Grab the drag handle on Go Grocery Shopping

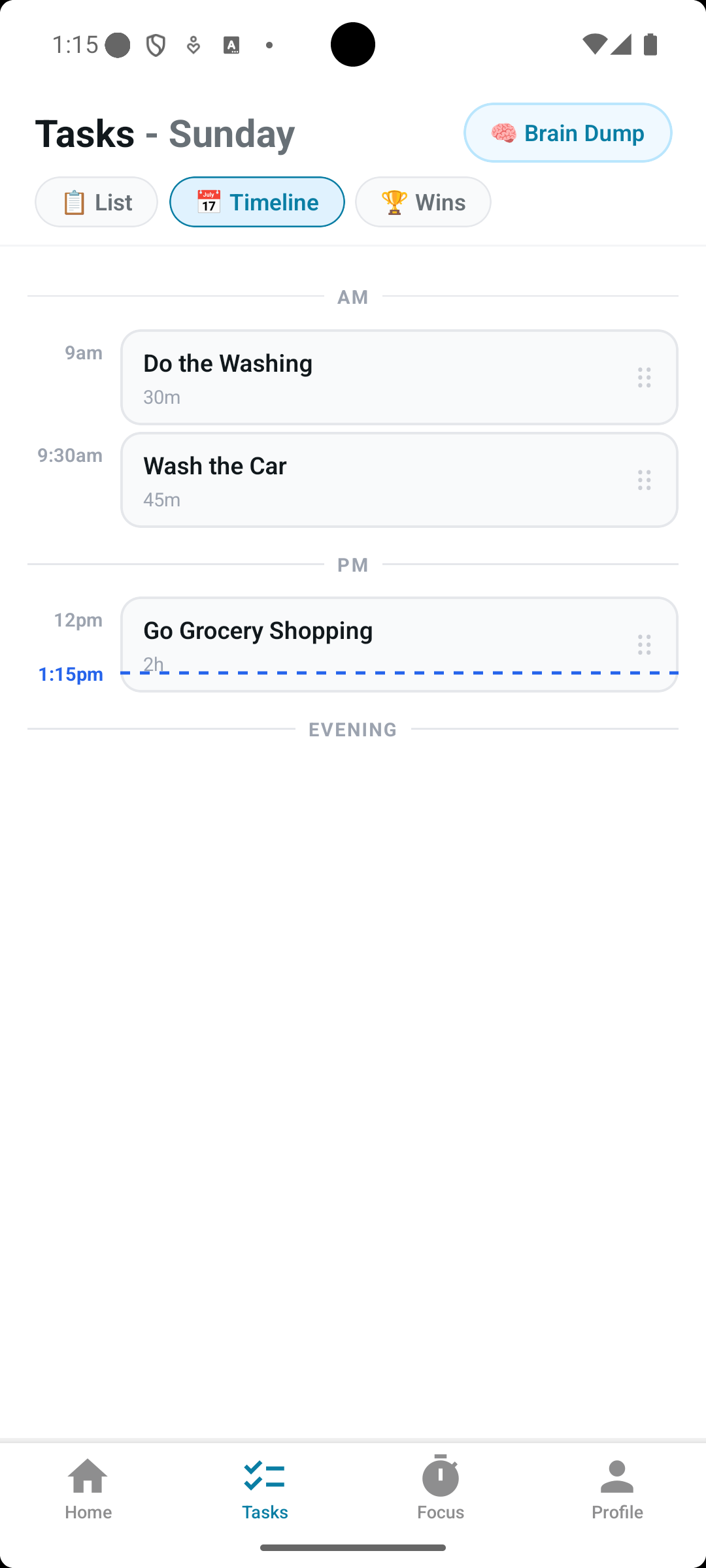tap(644, 645)
